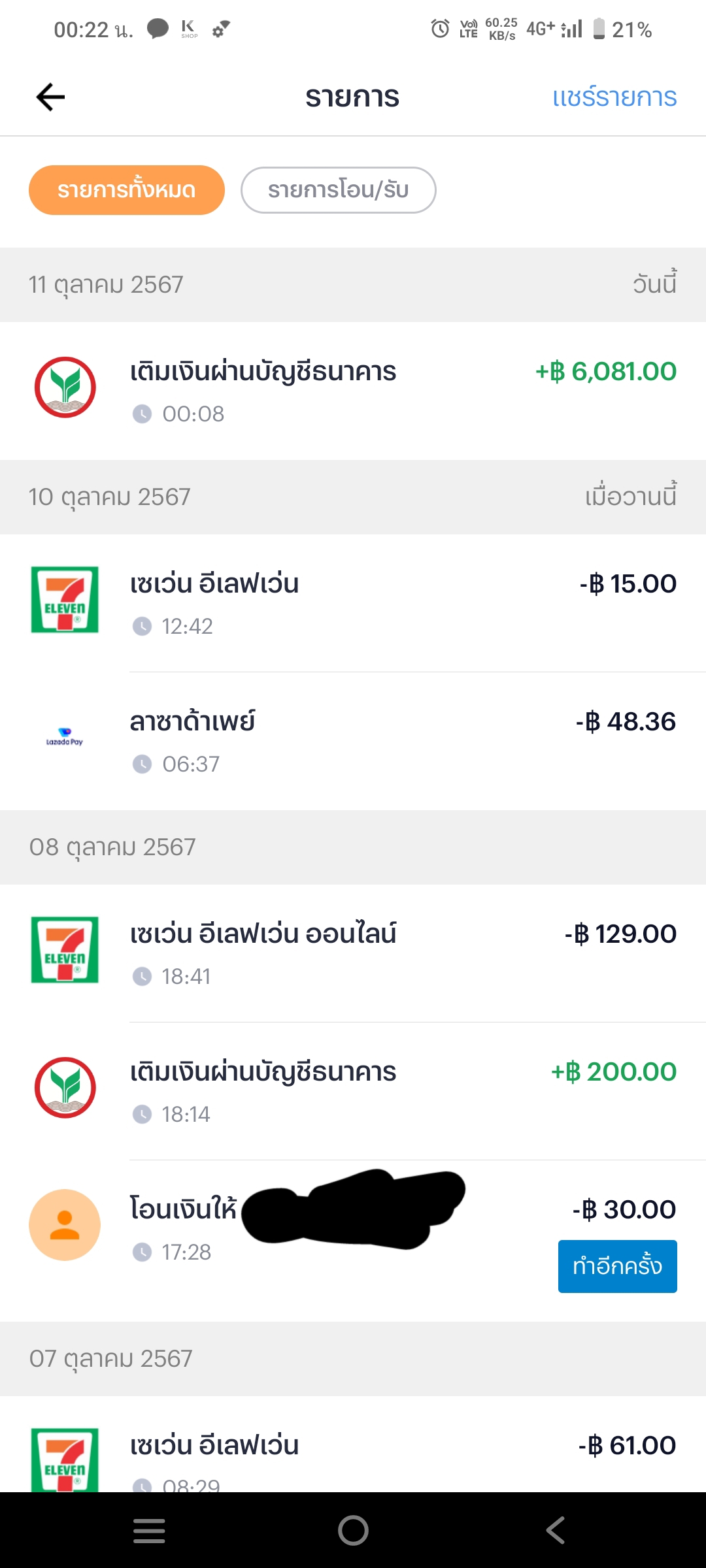Go back using the top-left arrow
The width and height of the screenshot is (706, 1568).
point(50,97)
